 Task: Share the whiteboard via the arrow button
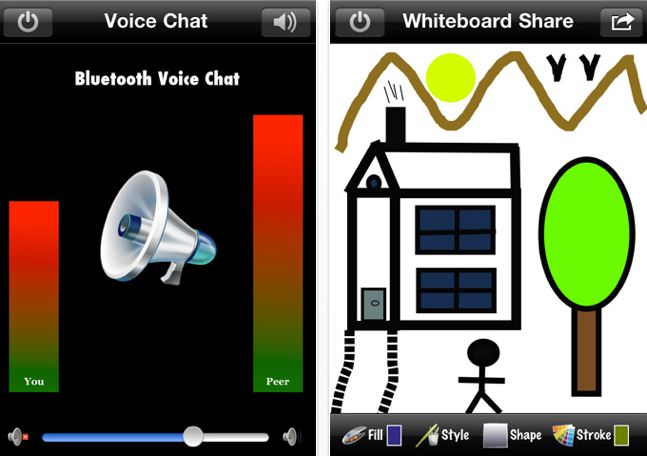[622, 21]
